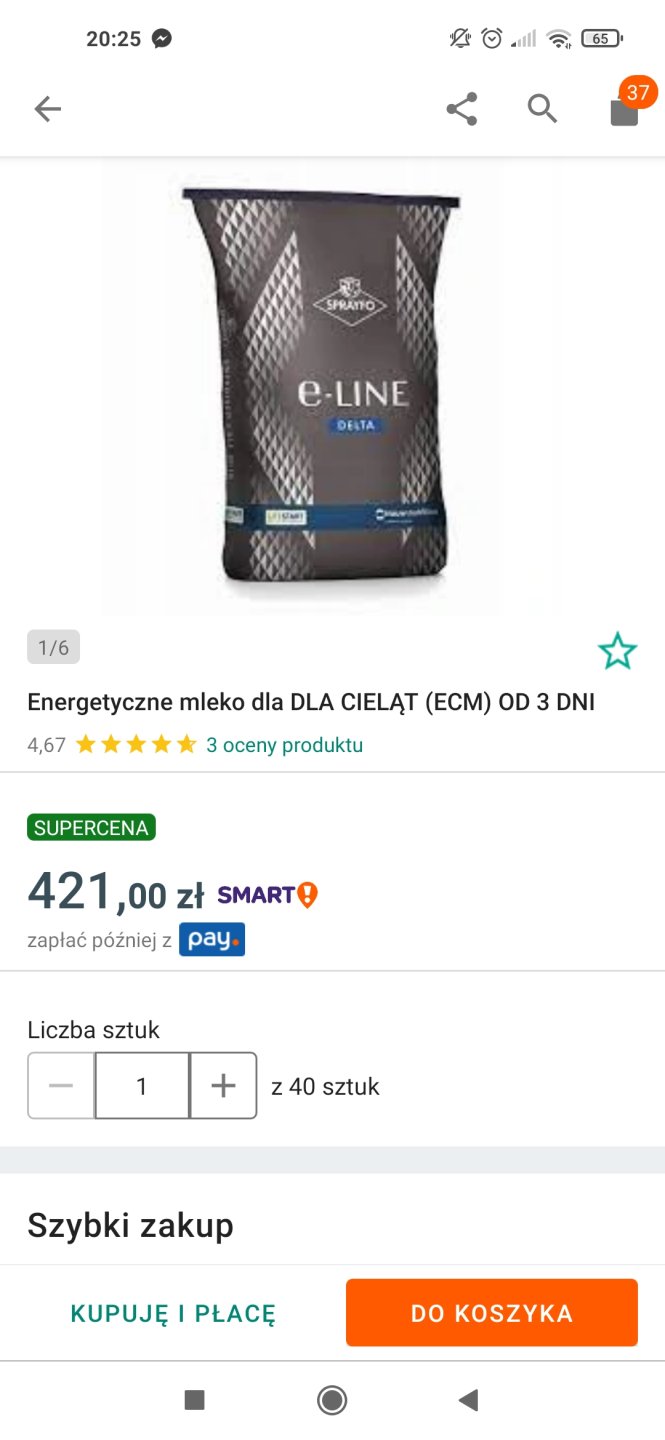Open the search magnifier

542,109
